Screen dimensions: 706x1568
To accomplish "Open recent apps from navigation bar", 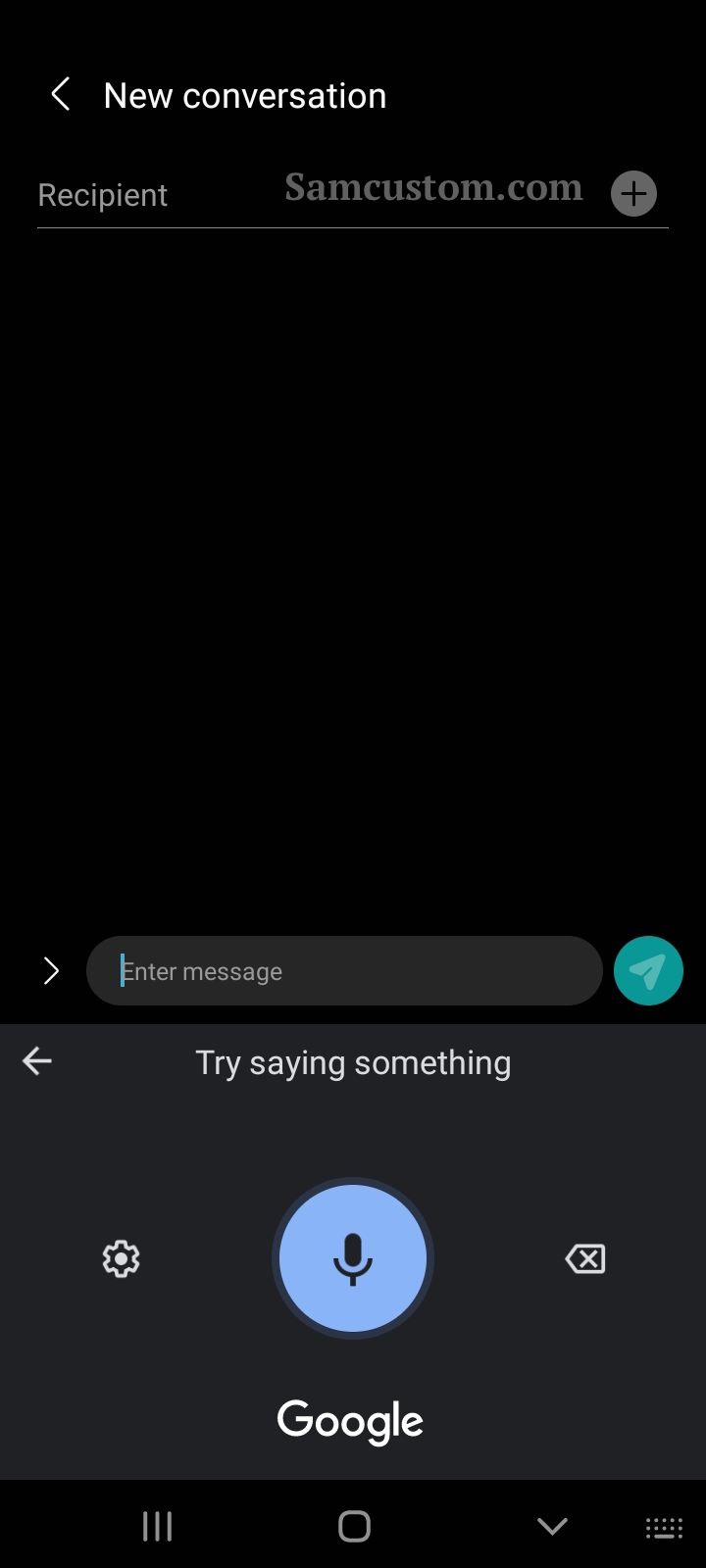I will pyautogui.click(x=157, y=1526).
